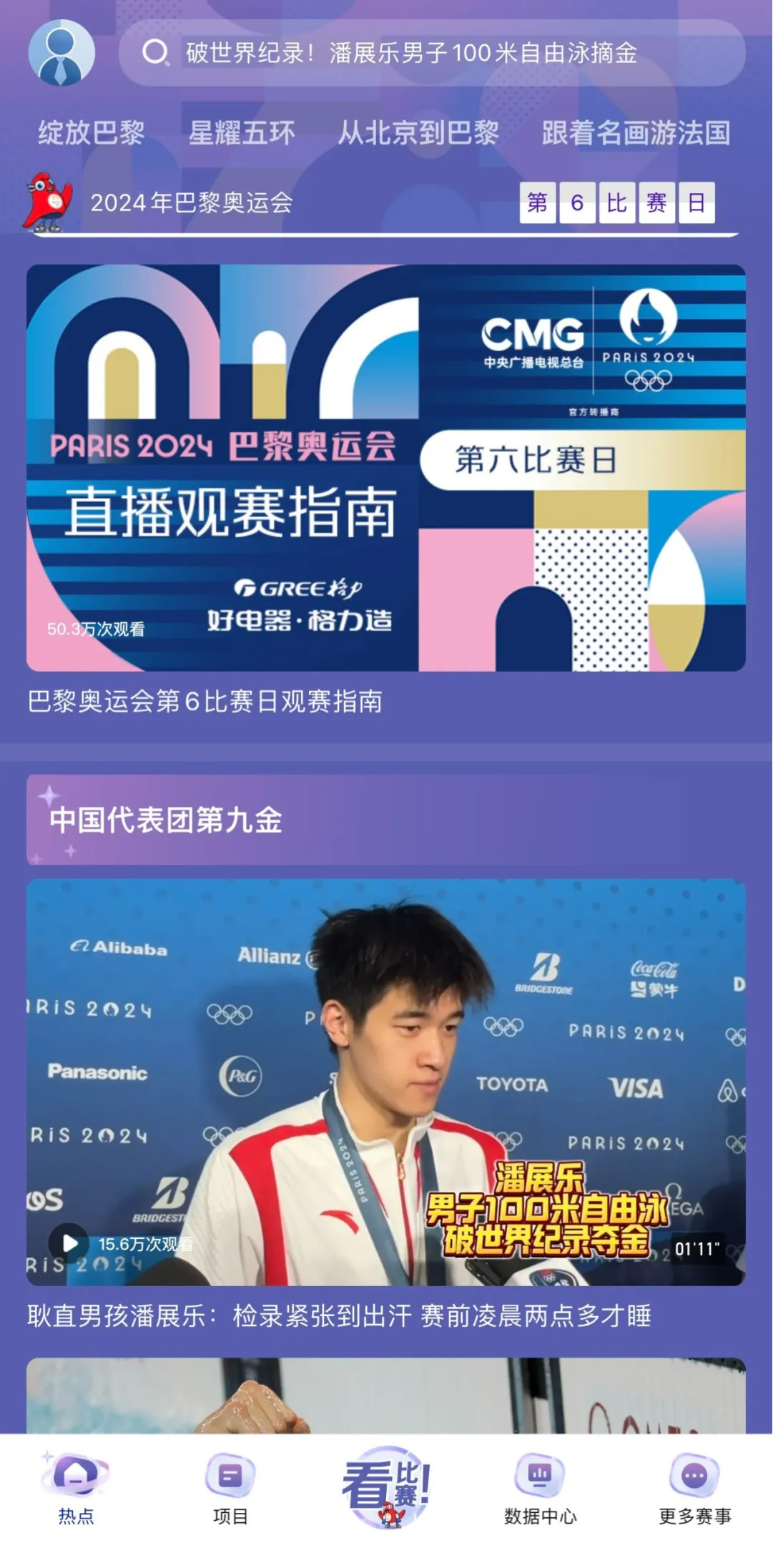
Task: Select the 跟着名画游法国 tab
Action: [636, 133]
